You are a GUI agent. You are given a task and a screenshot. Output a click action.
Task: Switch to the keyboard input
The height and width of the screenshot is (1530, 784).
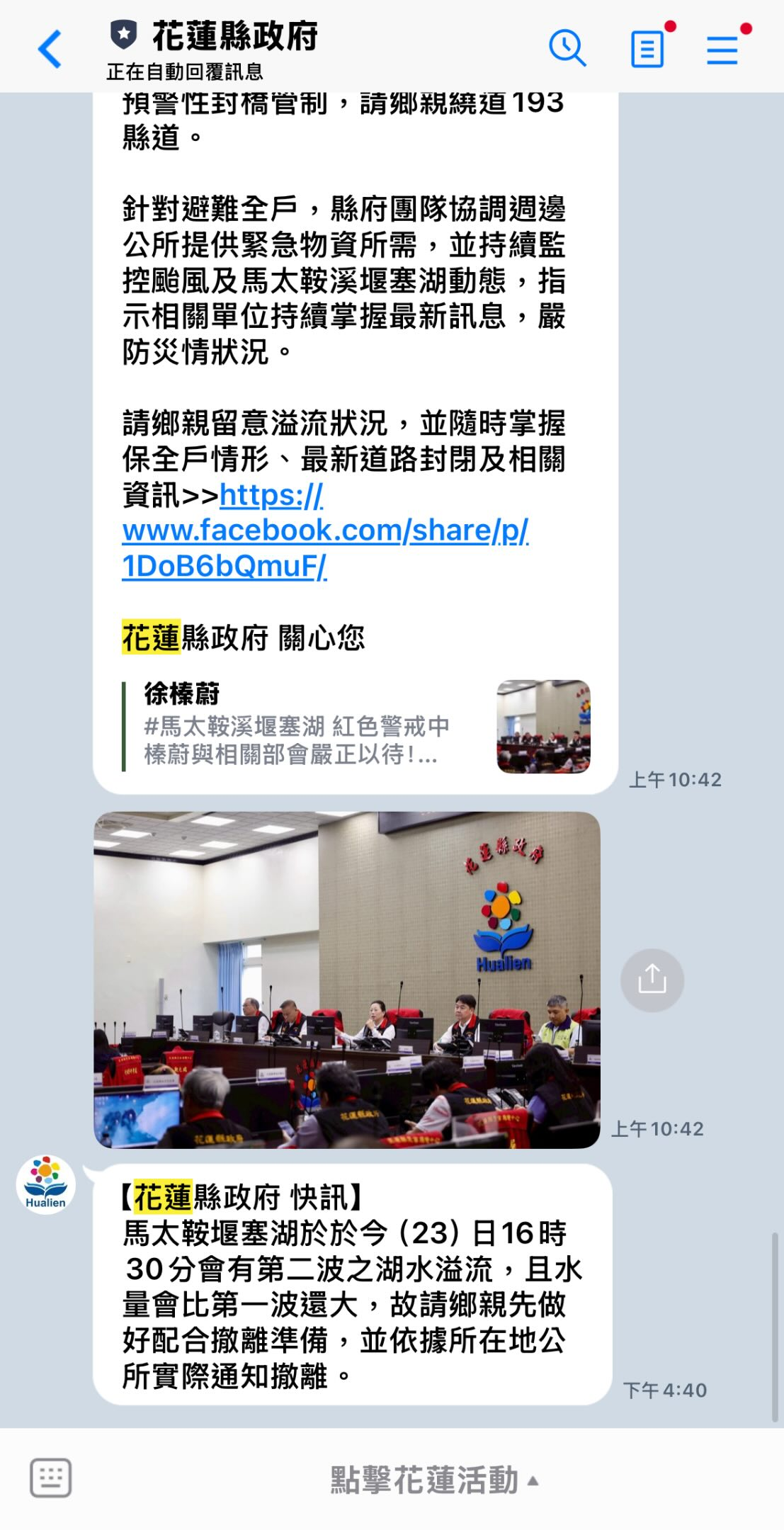[50, 1478]
